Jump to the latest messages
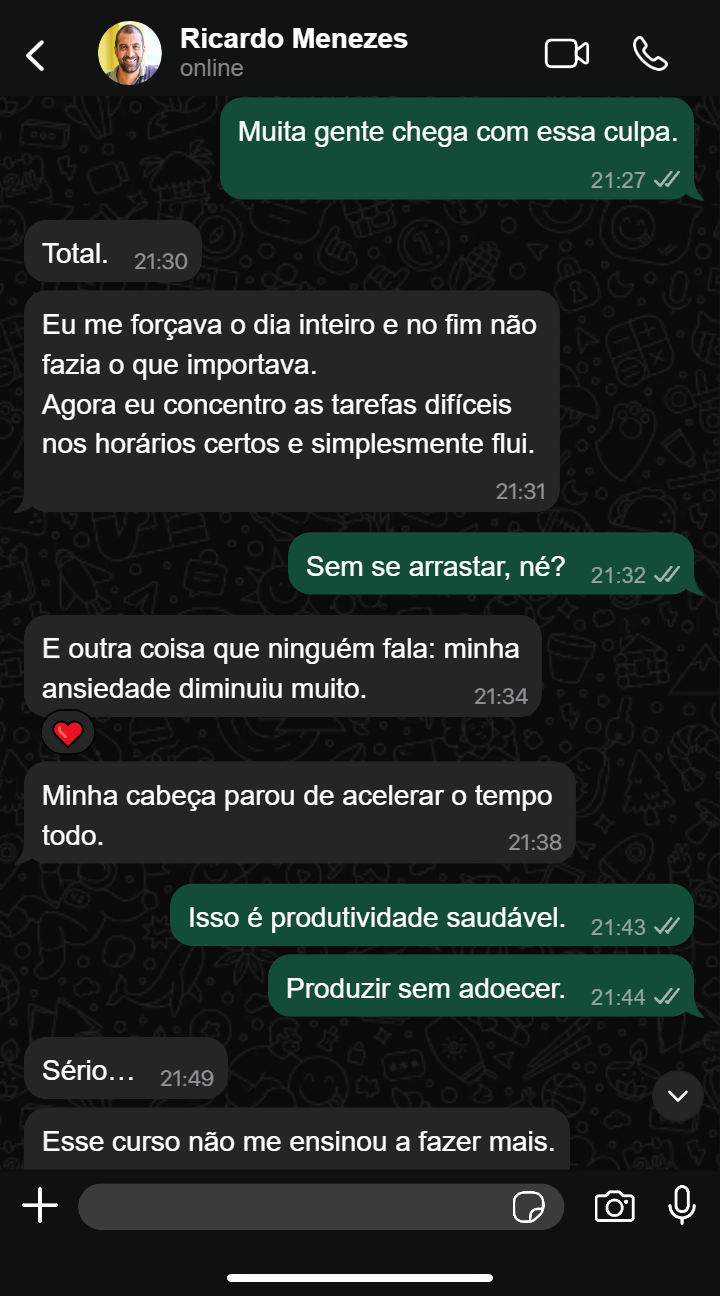The height and width of the screenshot is (1296, 720). 678,1096
